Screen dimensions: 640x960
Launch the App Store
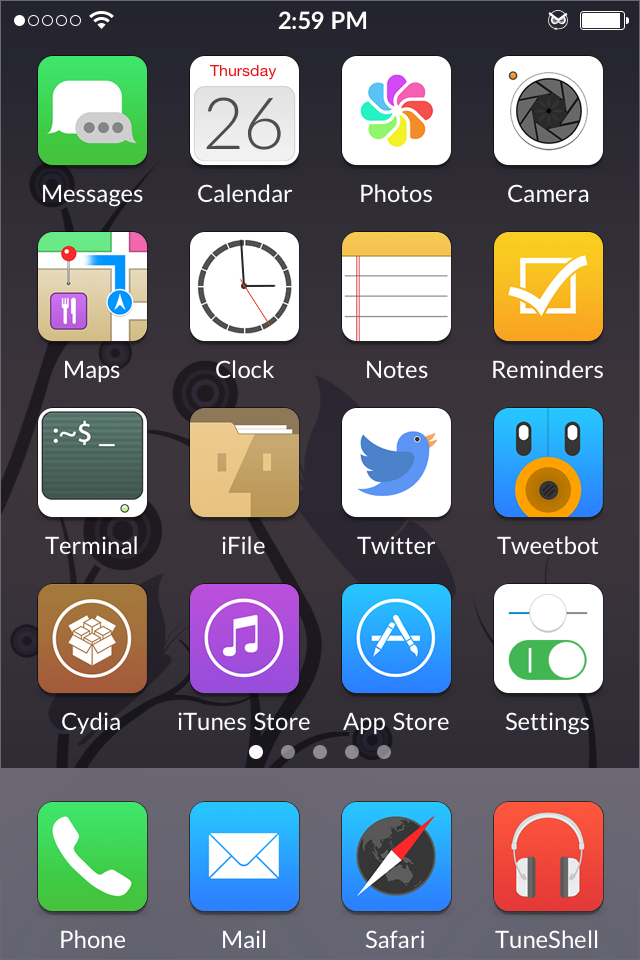(x=396, y=639)
